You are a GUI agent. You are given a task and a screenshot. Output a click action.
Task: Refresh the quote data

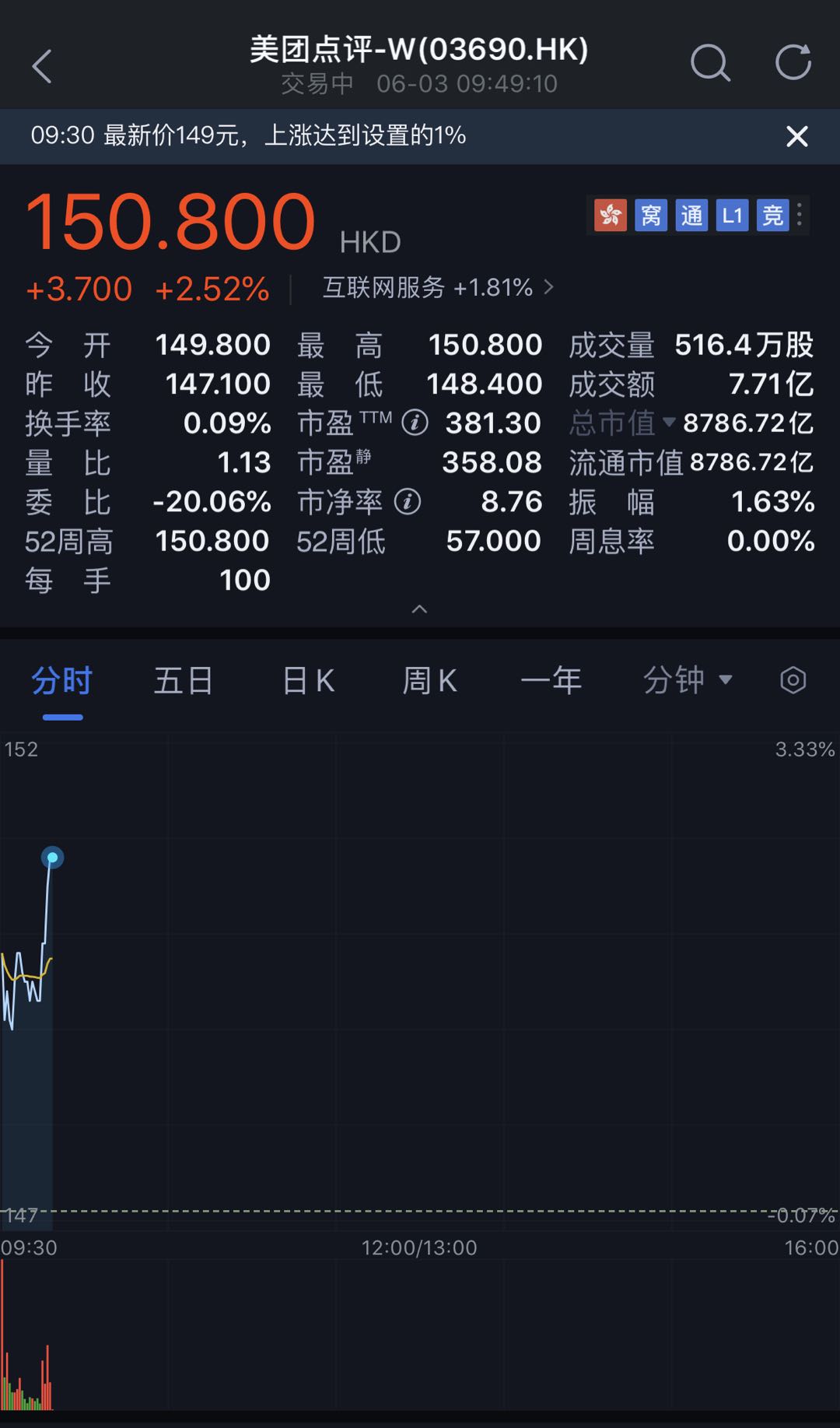point(793,63)
